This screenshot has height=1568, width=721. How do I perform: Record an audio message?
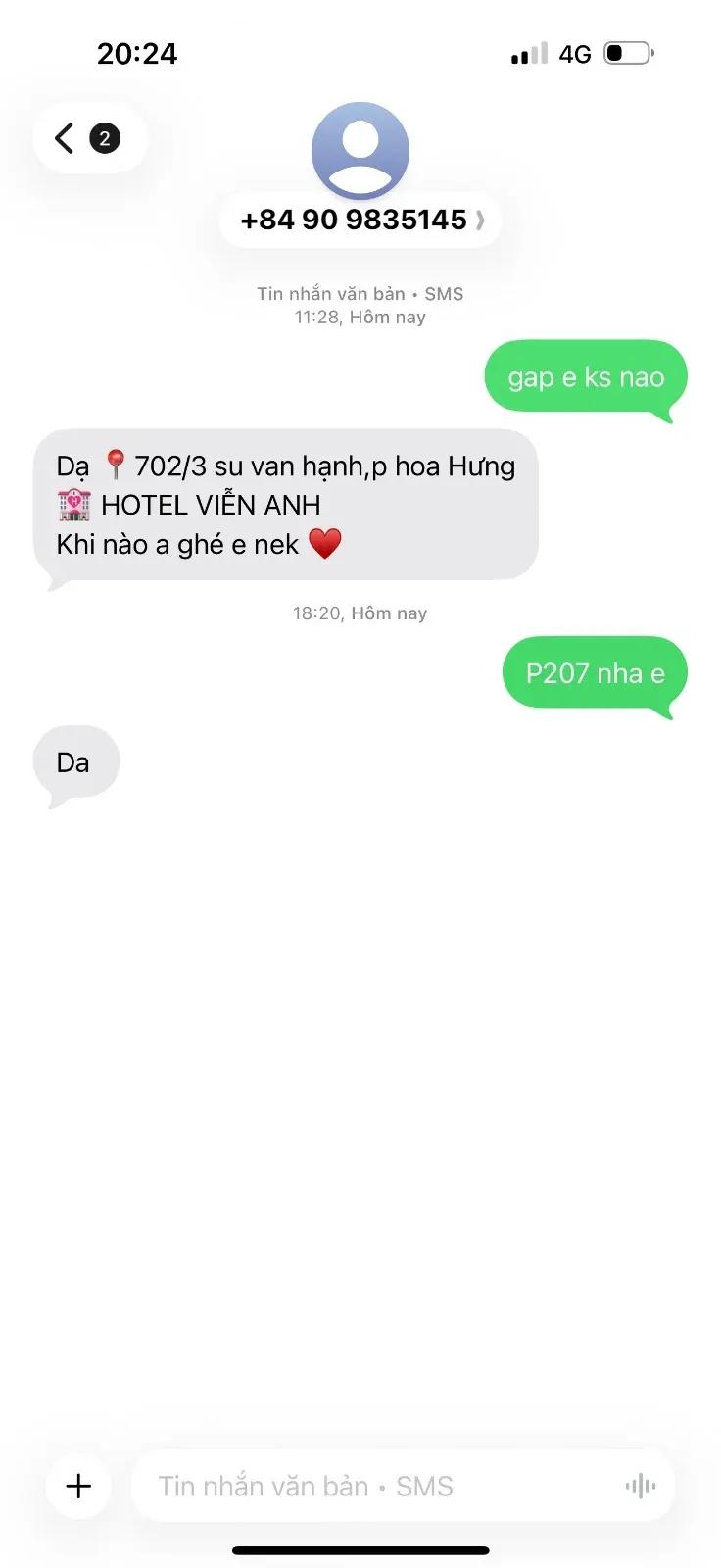click(x=641, y=1487)
